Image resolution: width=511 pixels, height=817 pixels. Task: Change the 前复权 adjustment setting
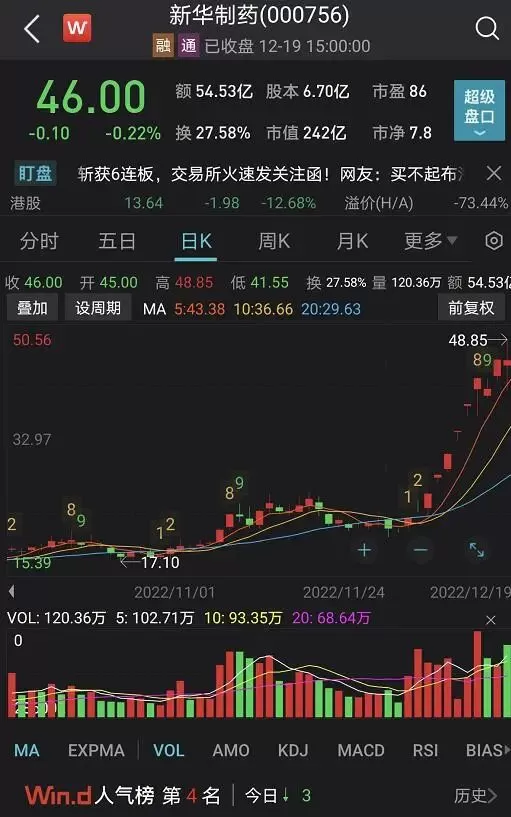coord(471,307)
